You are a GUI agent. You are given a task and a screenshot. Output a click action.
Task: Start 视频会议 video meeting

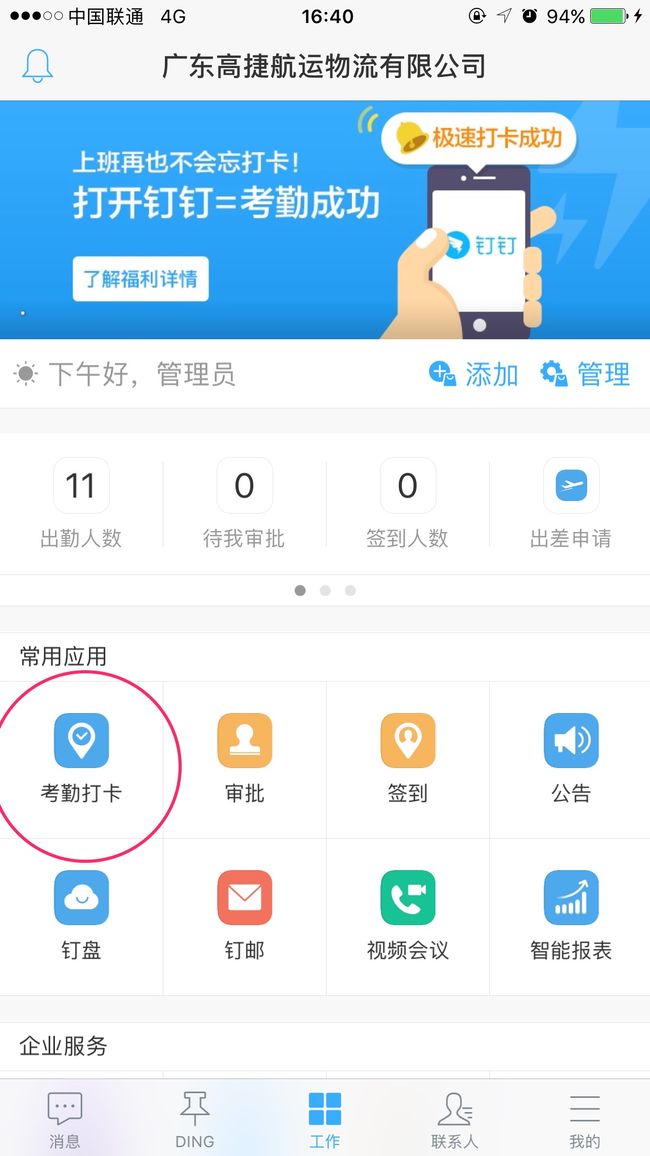pos(408,916)
